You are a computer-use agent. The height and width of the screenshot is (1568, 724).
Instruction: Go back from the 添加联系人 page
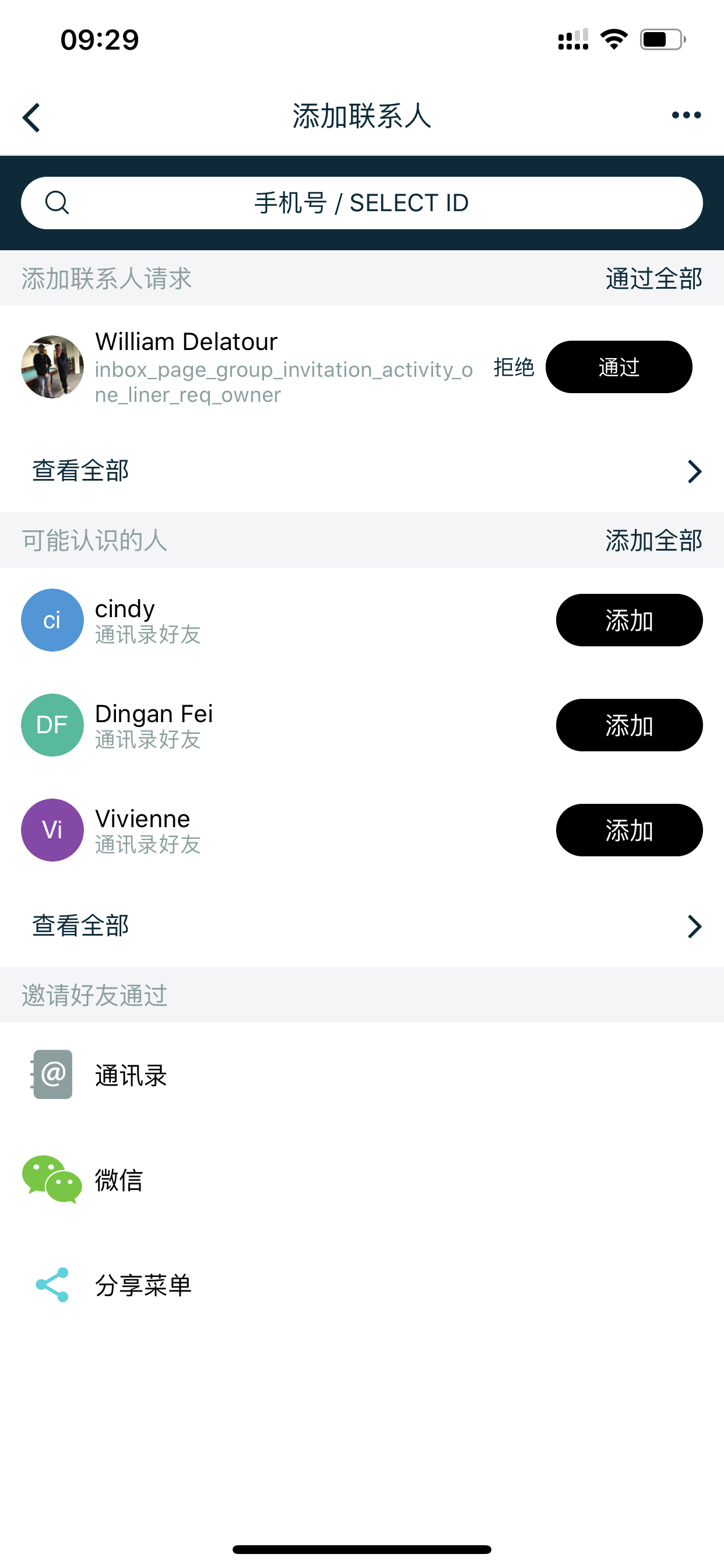tap(31, 117)
